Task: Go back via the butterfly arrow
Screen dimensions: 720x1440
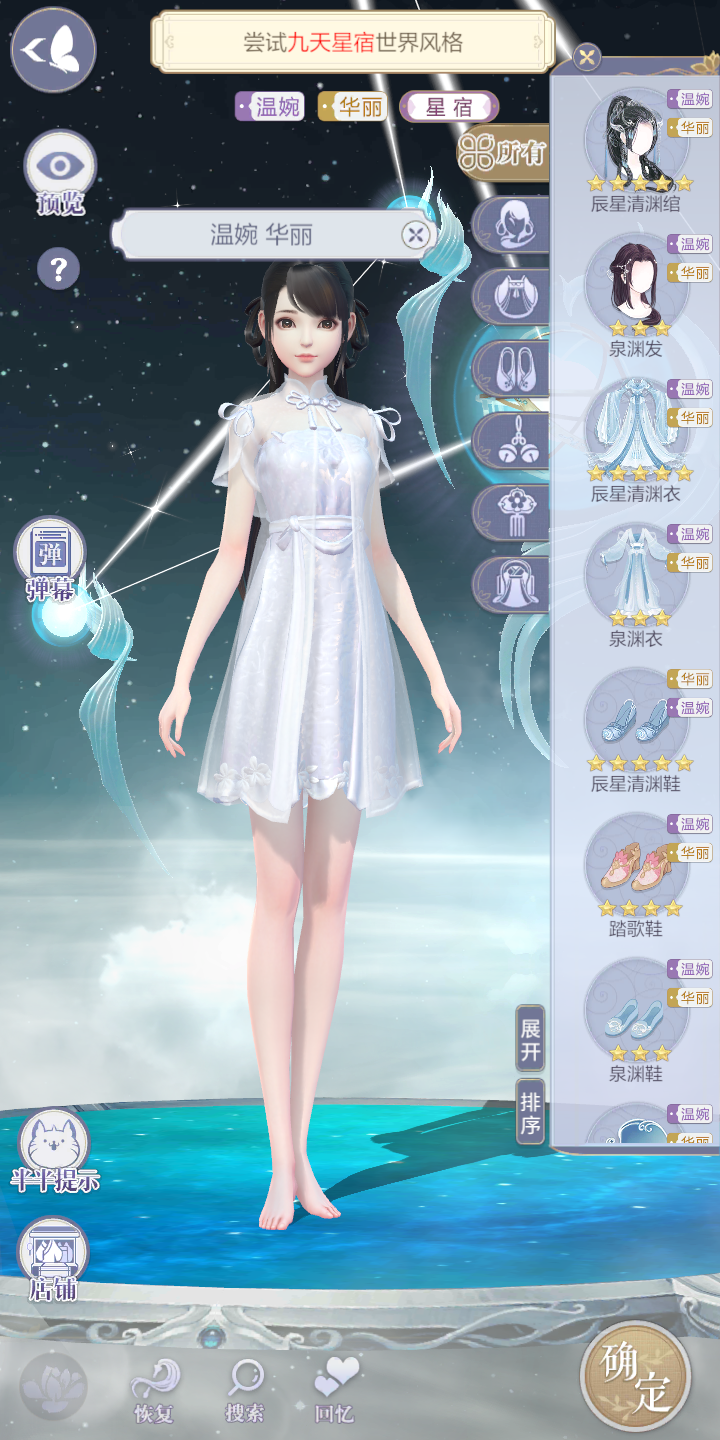Action: click(x=53, y=50)
